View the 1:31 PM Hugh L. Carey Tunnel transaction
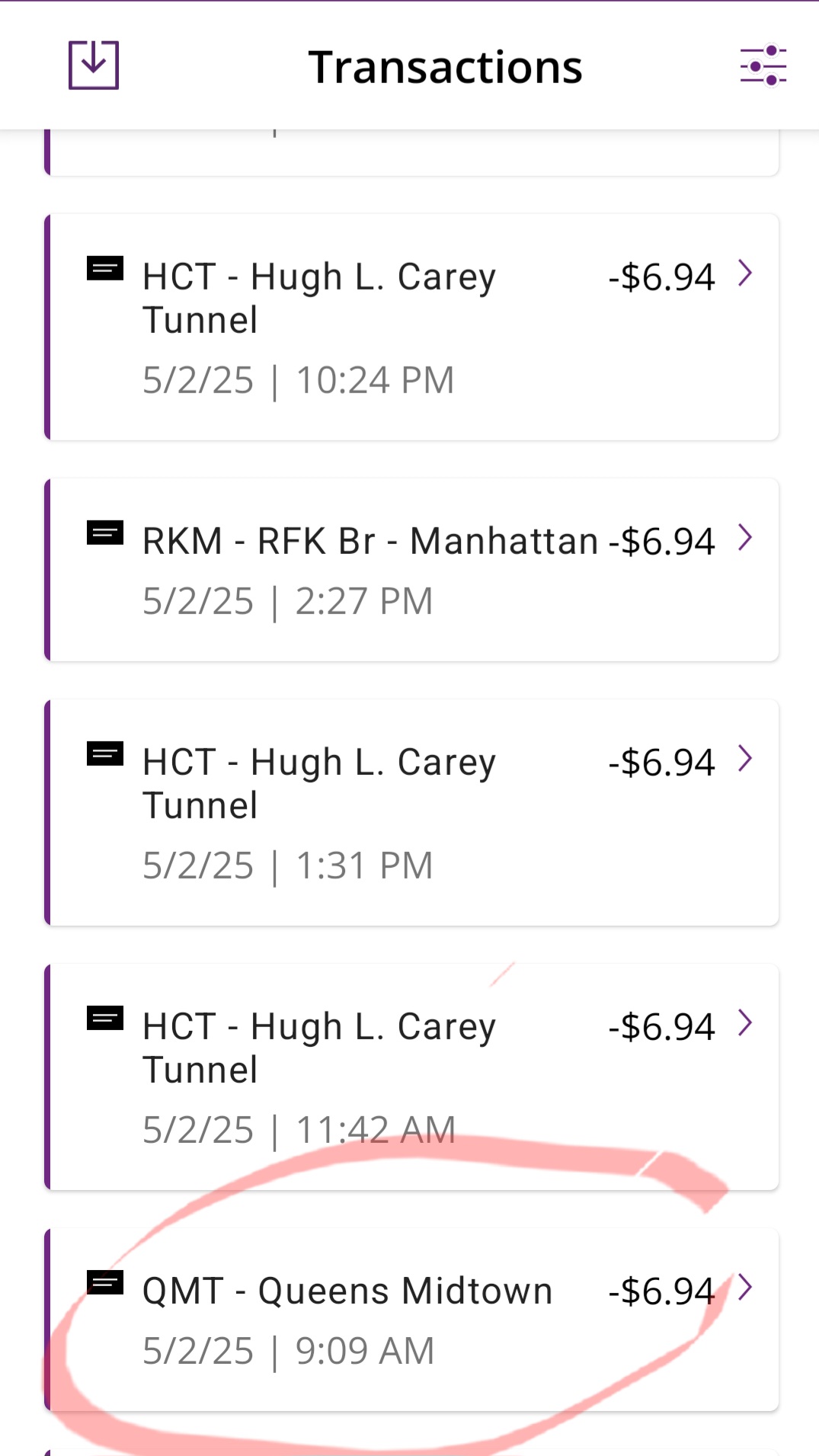 click(x=411, y=813)
